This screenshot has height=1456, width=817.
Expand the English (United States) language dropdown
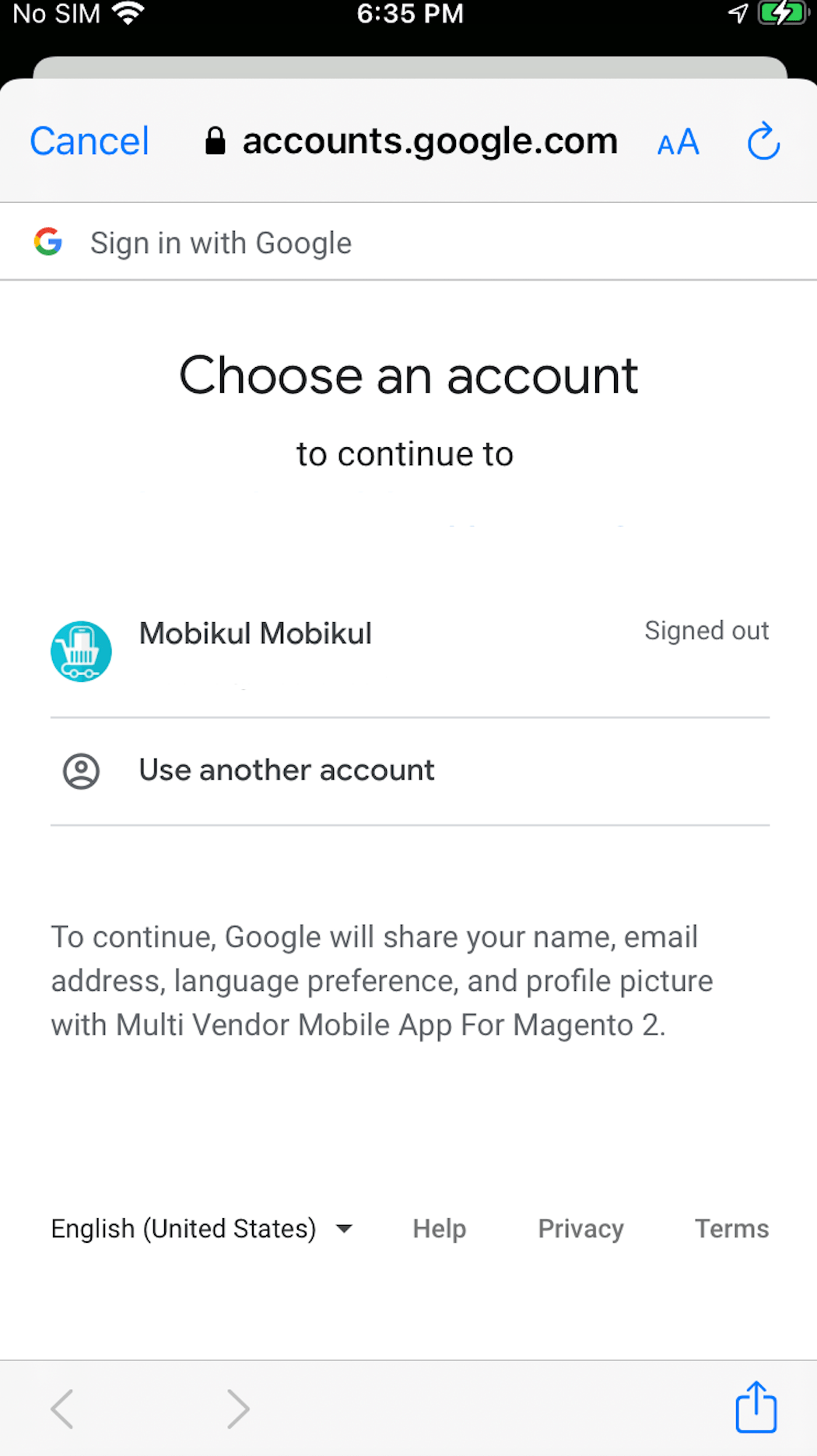click(x=201, y=1229)
